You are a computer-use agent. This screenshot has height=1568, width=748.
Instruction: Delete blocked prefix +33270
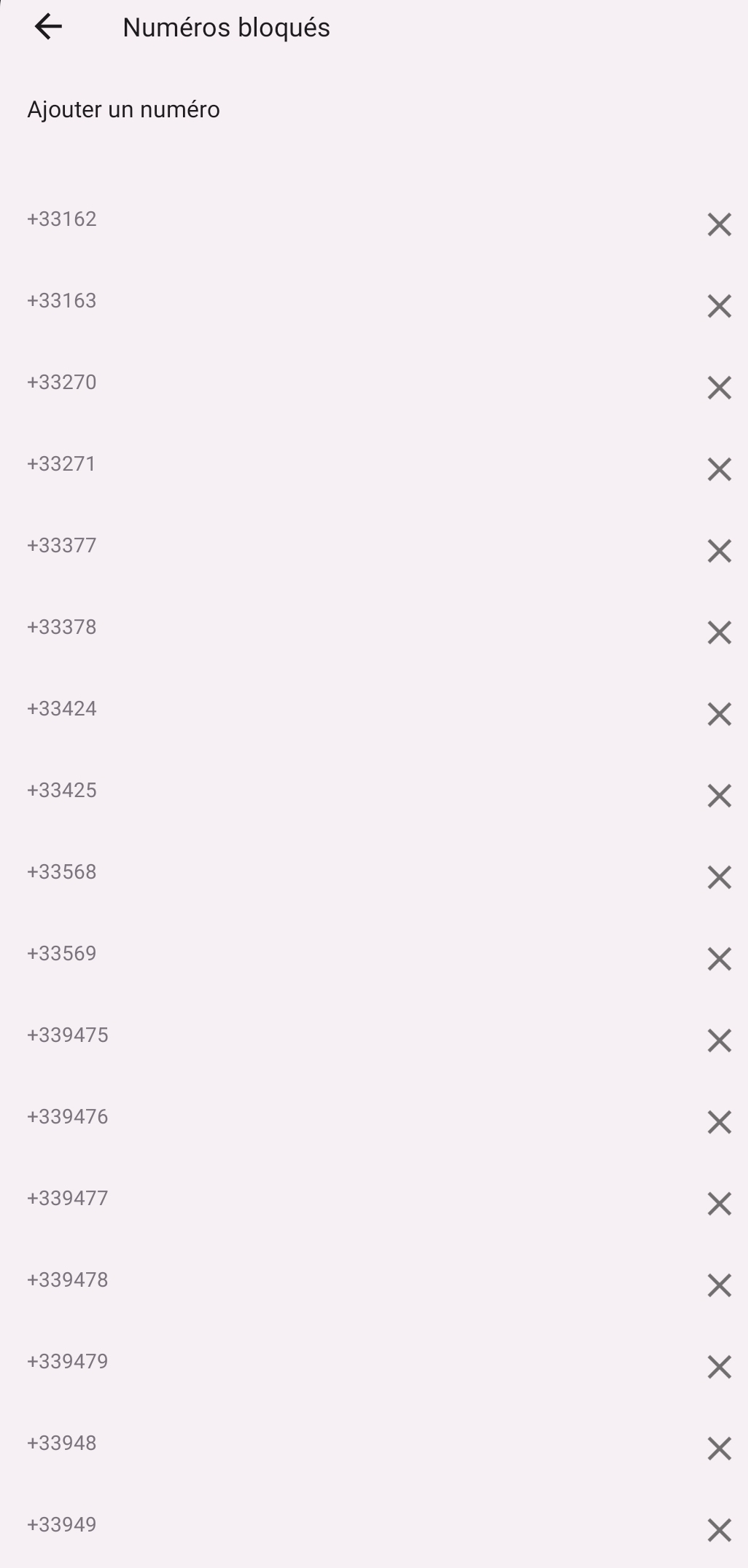719,388
